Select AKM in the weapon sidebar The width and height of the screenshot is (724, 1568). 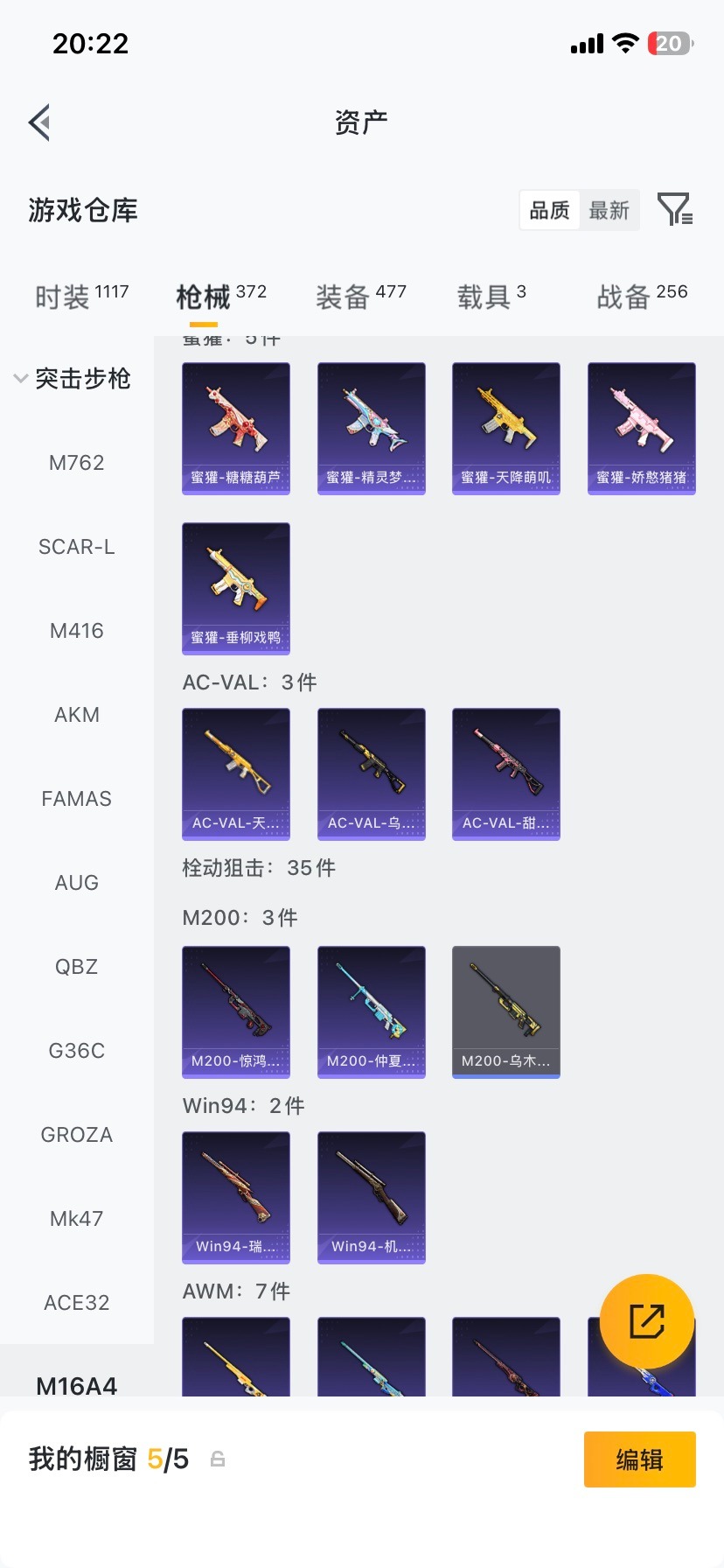point(76,715)
